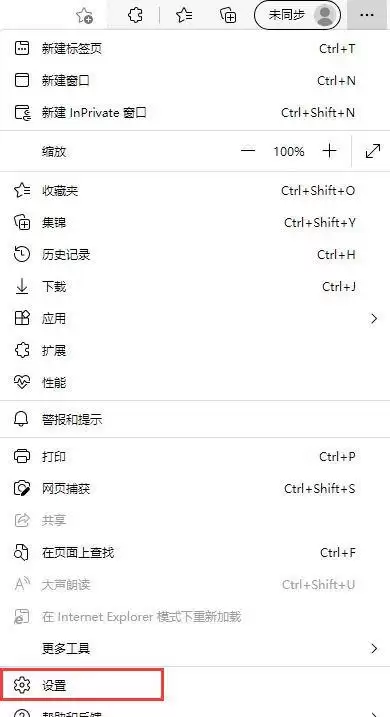Start 网页捕获 web capture
Viewport: 390px width, 717px height.
(195, 489)
